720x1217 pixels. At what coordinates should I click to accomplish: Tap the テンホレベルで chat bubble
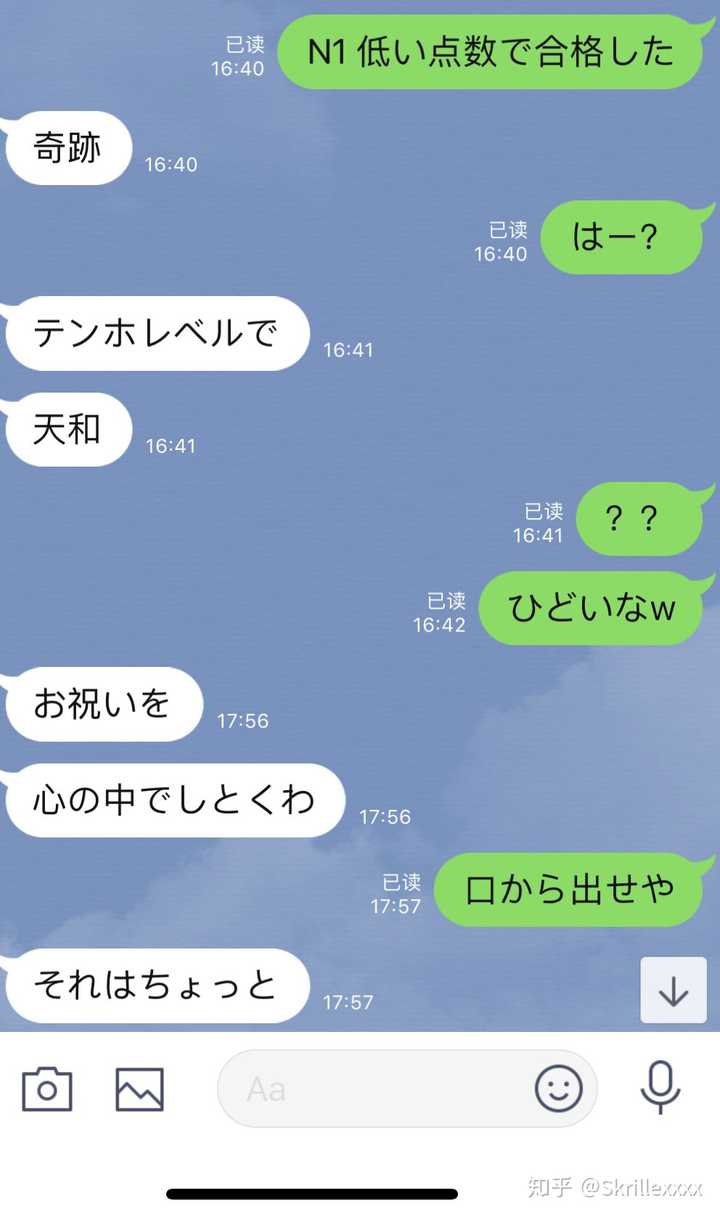[155, 335]
